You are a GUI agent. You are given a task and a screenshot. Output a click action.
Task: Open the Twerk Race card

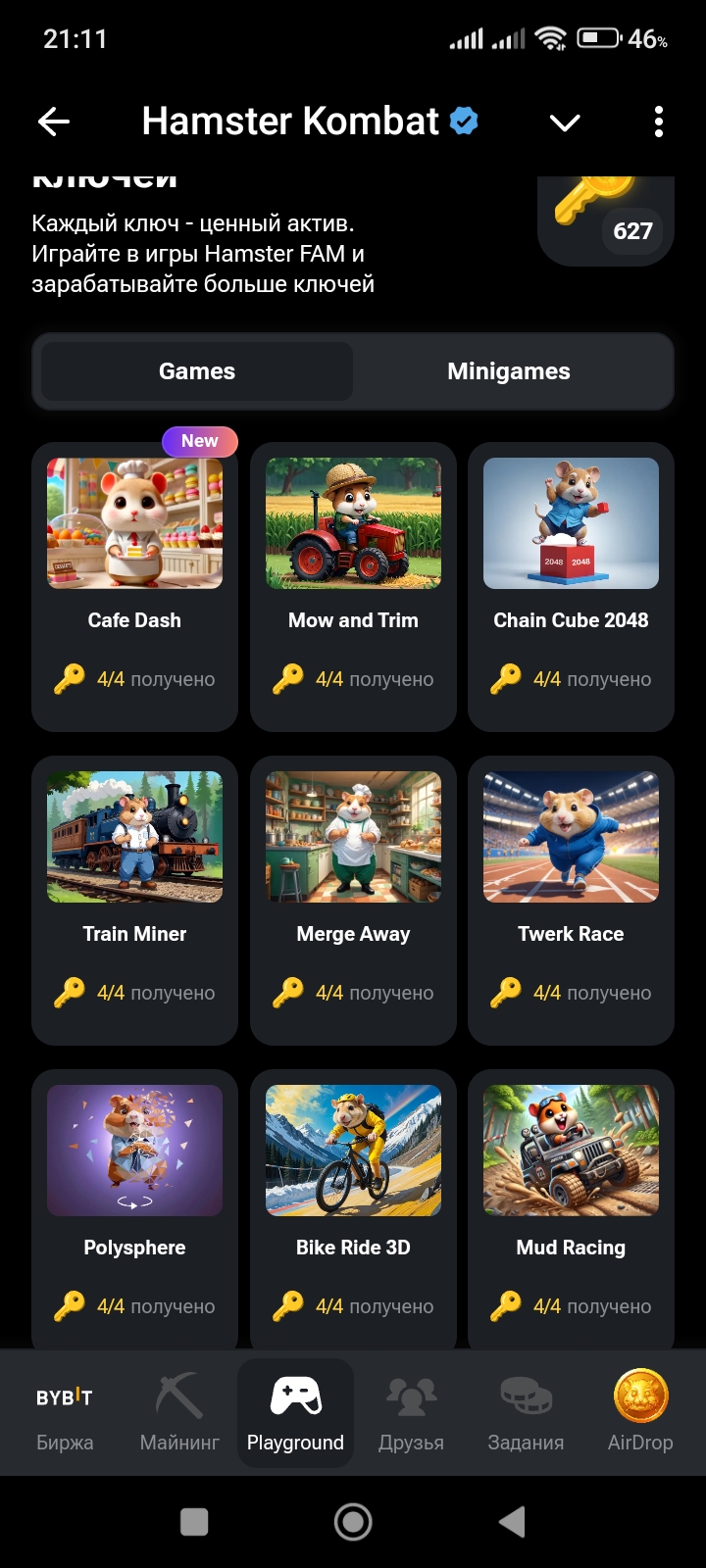(x=571, y=900)
